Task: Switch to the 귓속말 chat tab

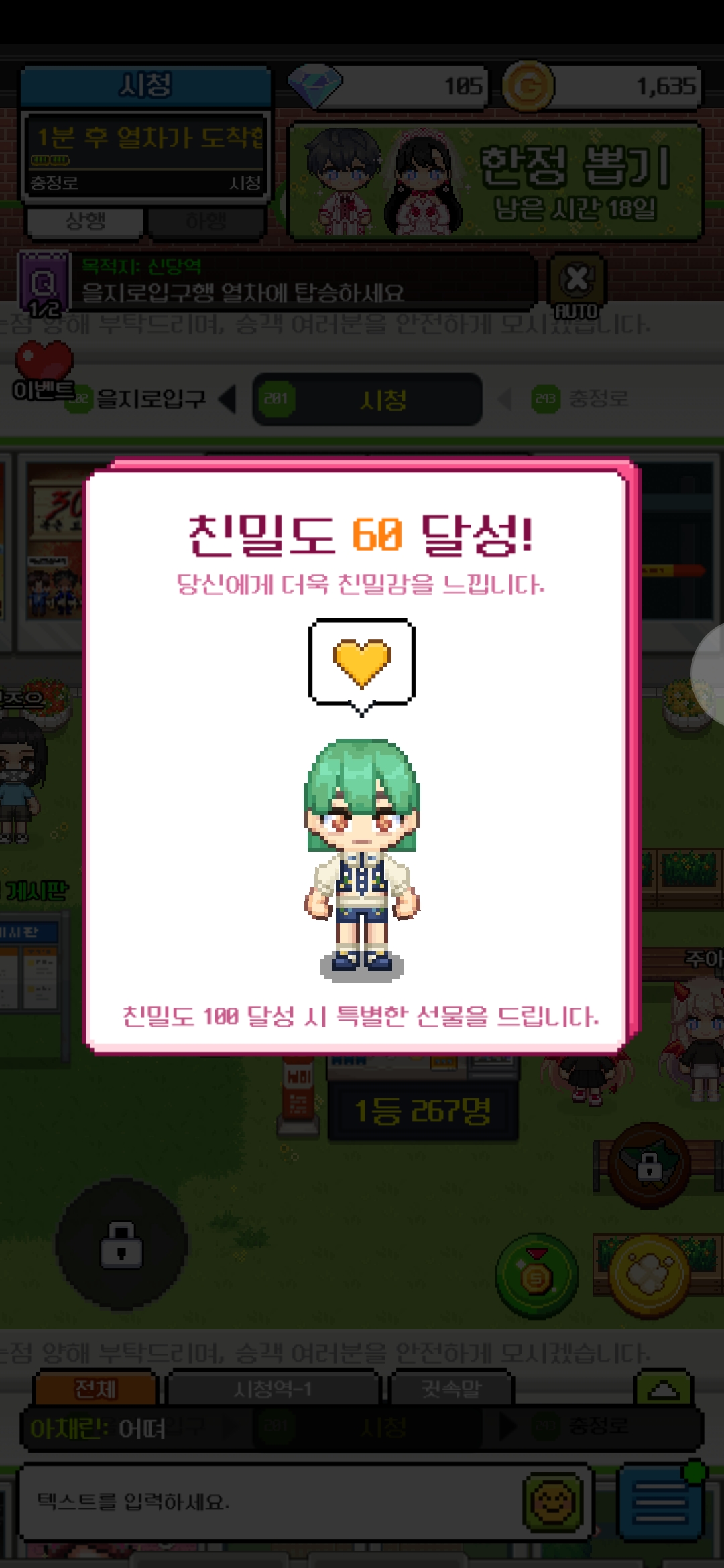Action: [x=451, y=1388]
